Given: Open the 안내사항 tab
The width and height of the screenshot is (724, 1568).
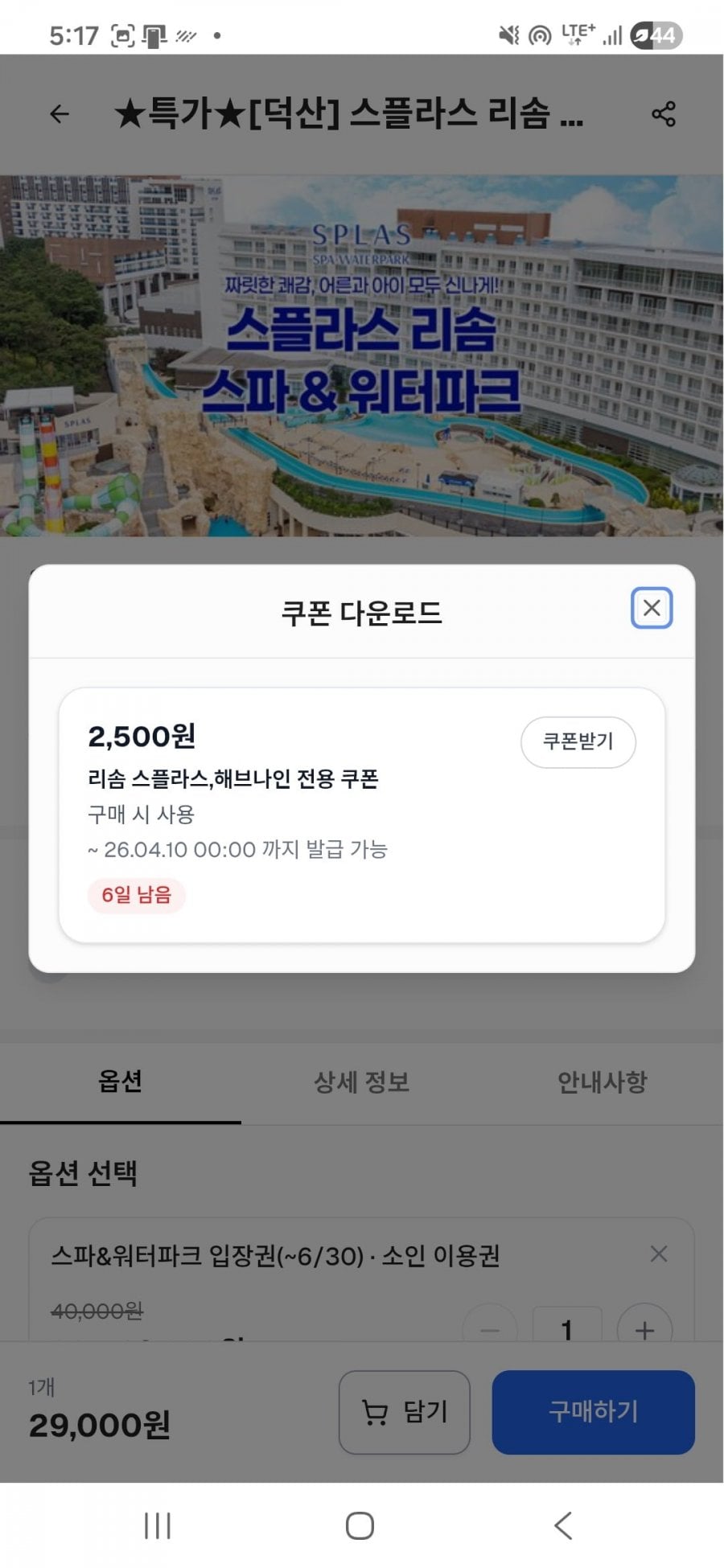Looking at the screenshot, I should [602, 1082].
